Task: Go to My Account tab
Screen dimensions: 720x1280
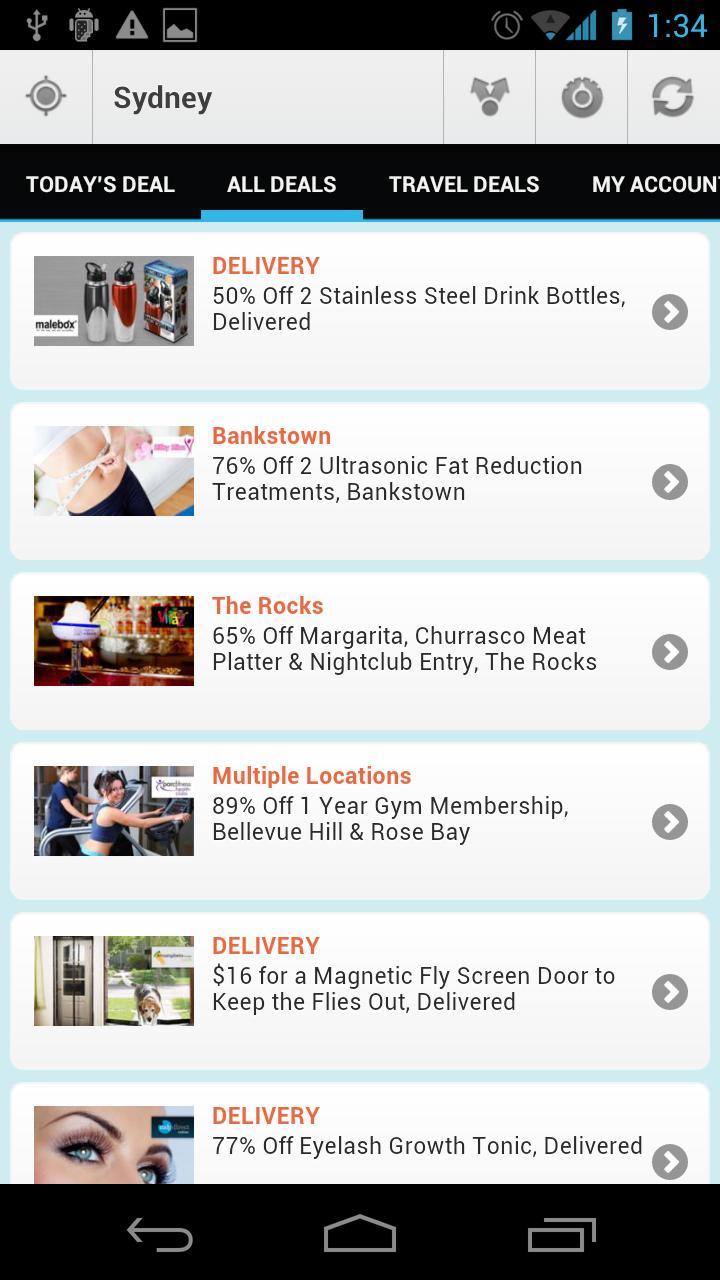Action: [652, 184]
